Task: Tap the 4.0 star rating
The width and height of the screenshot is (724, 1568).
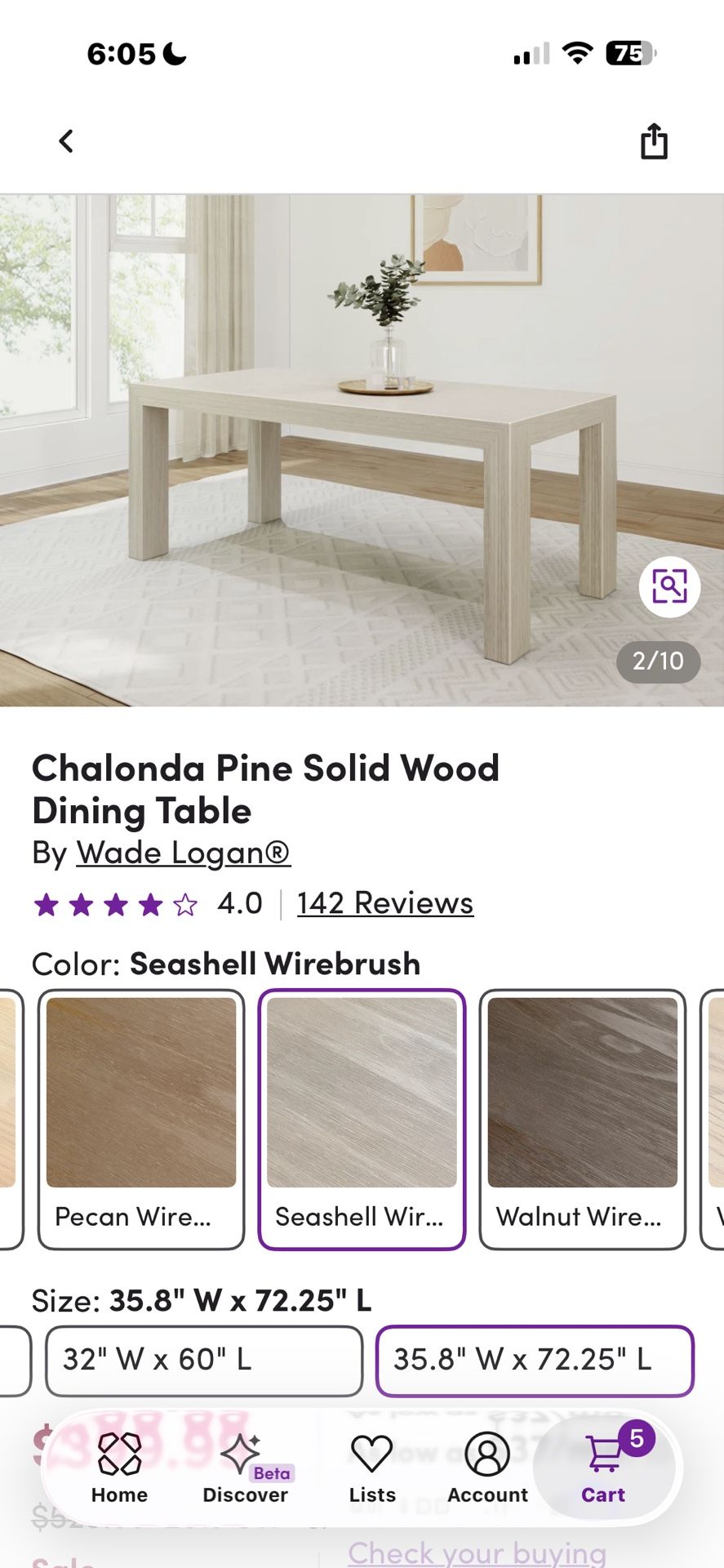Action: coord(239,902)
